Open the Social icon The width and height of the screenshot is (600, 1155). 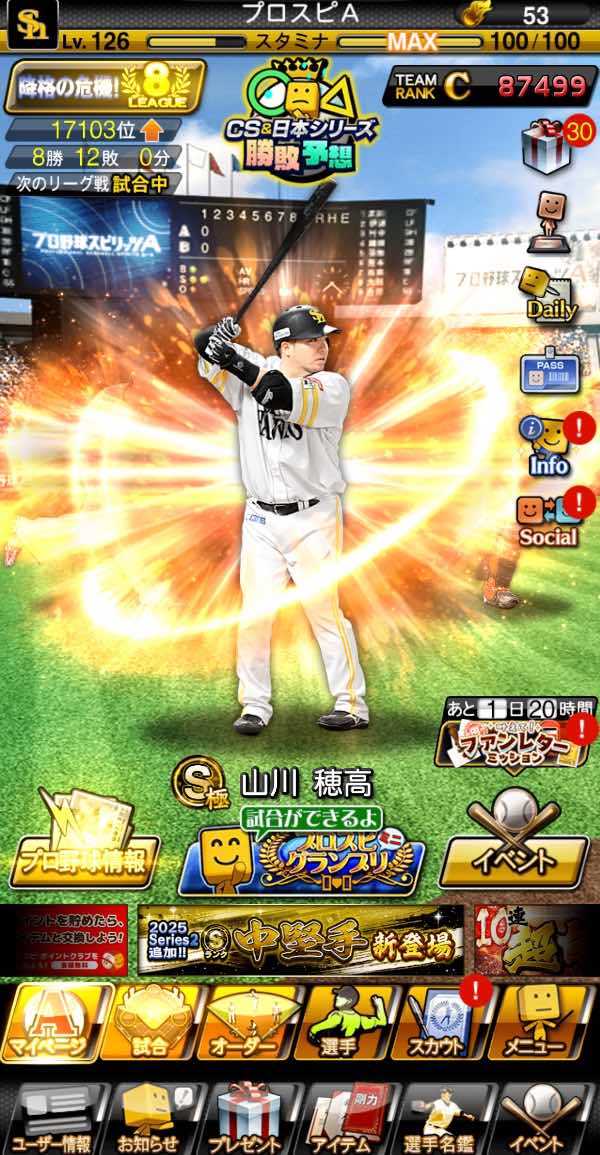[547, 520]
